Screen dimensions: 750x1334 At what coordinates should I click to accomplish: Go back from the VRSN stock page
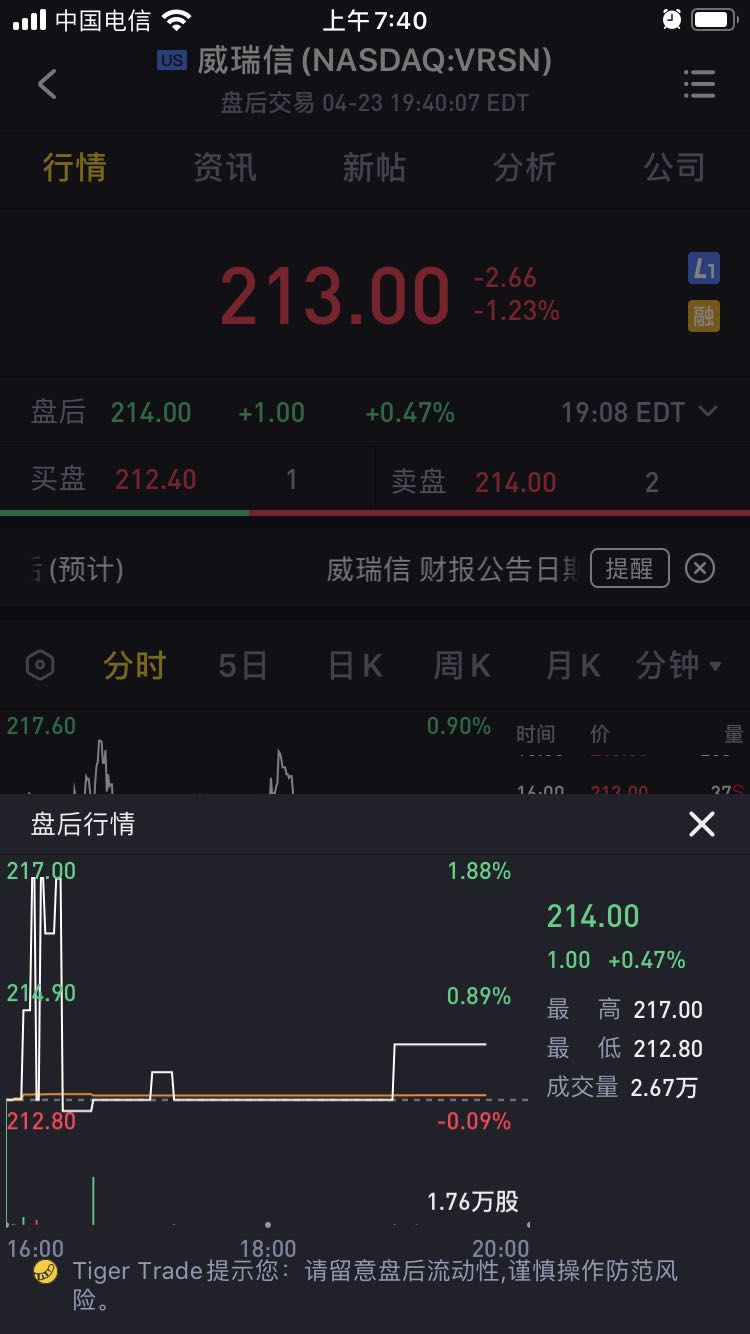click(47, 84)
